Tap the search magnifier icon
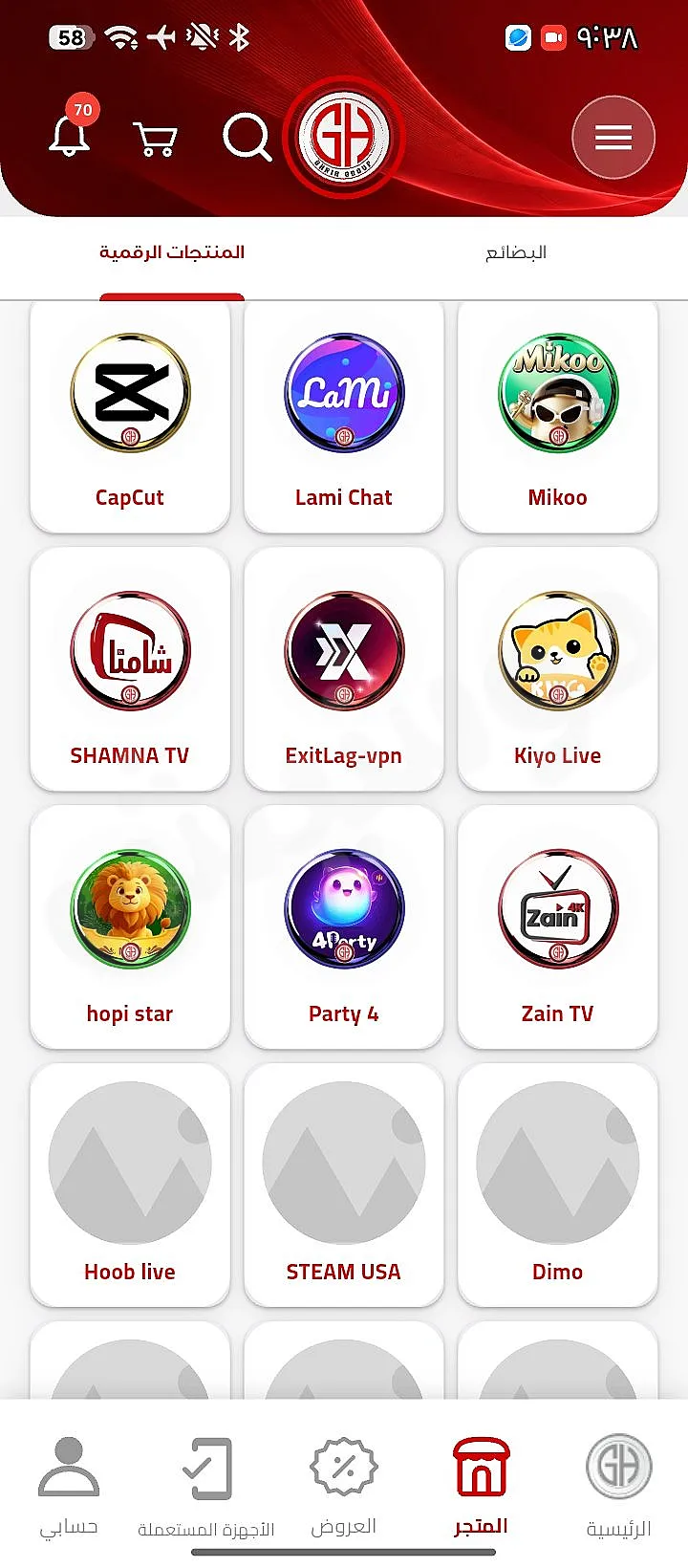 click(x=247, y=138)
